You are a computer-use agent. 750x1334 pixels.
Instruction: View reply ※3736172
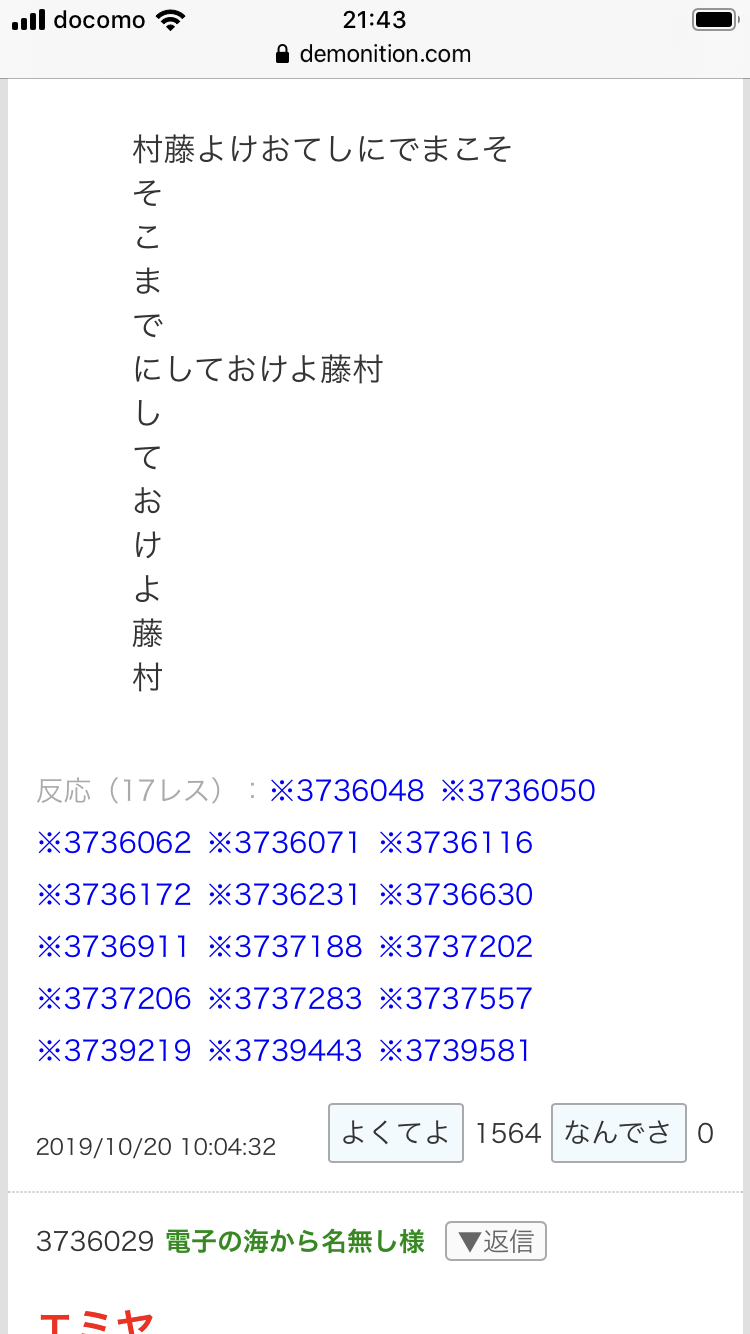click(114, 895)
